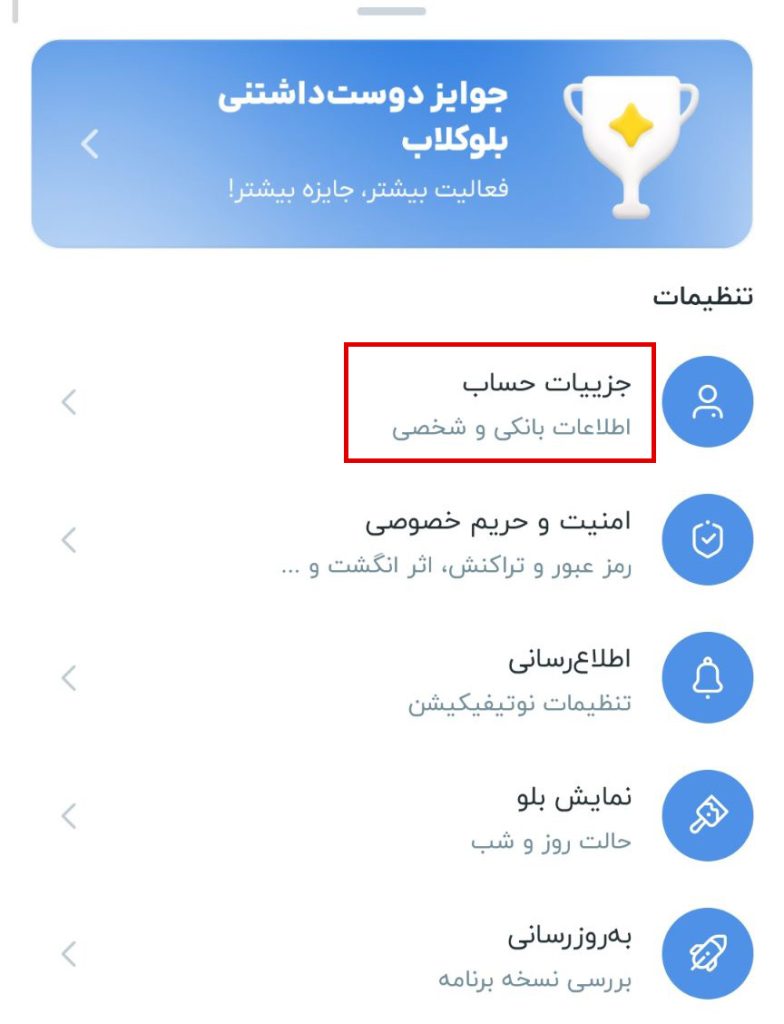Screen dimensions: 784x1024
Task: Open the update (به‌روزرسانی) row
Action: coord(392,955)
